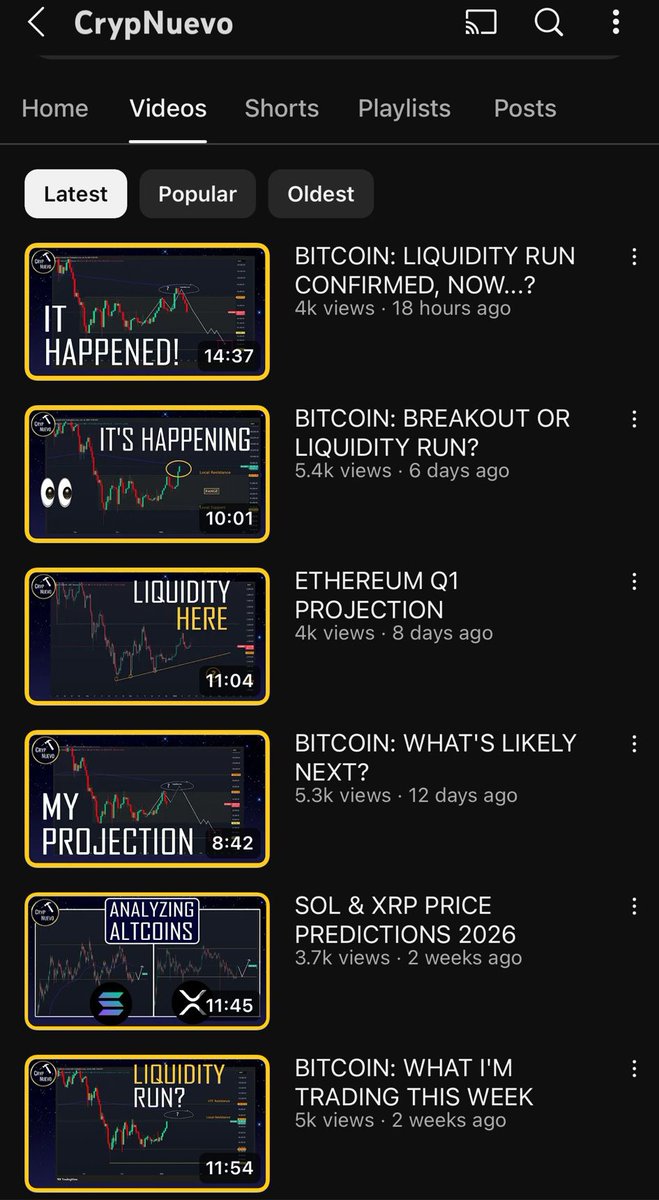This screenshot has height=1200, width=659.
Task: Play Bitcoin: What I'm Trading This Week
Action: (x=147, y=1123)
